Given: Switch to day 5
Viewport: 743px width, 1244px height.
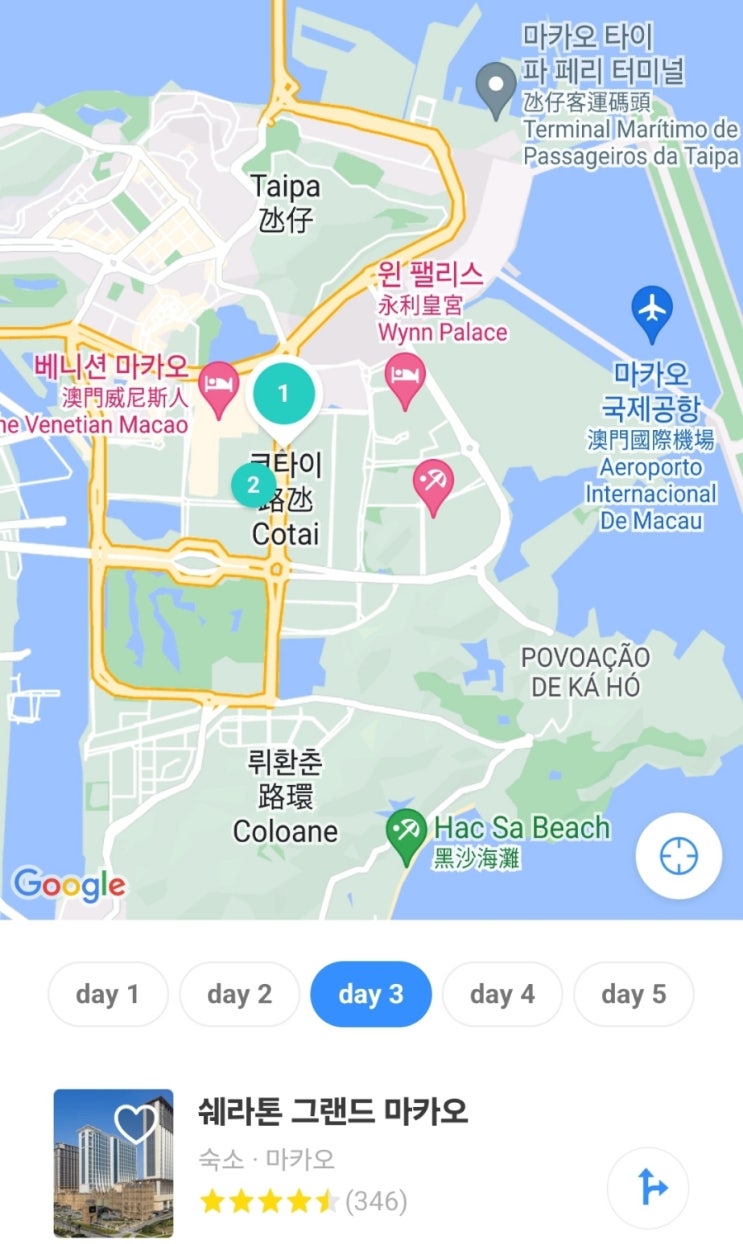Looking at the screenshot, I should point(633,994).
